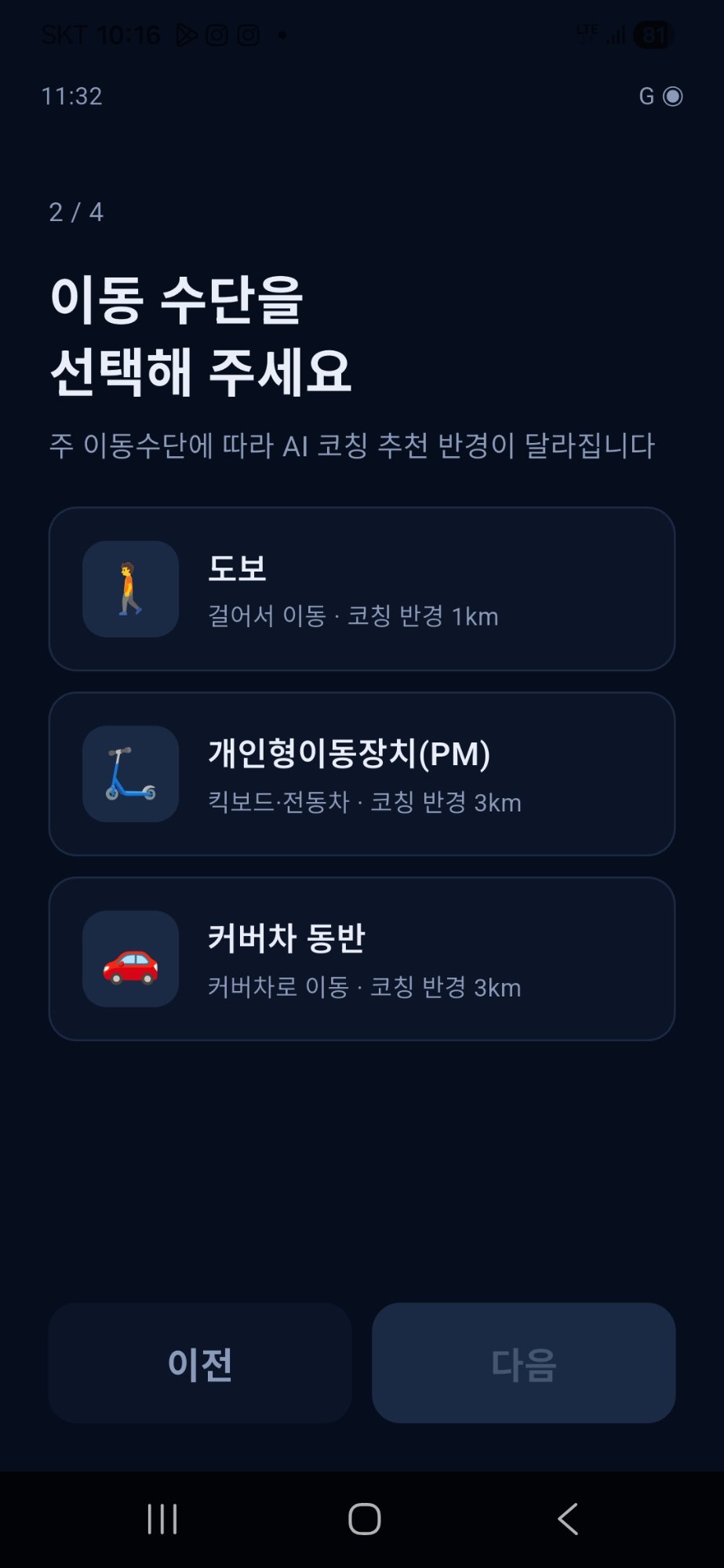Tap the 2 / 4 progress indicator
This screenshot has width=724, height=1568.
76,210
